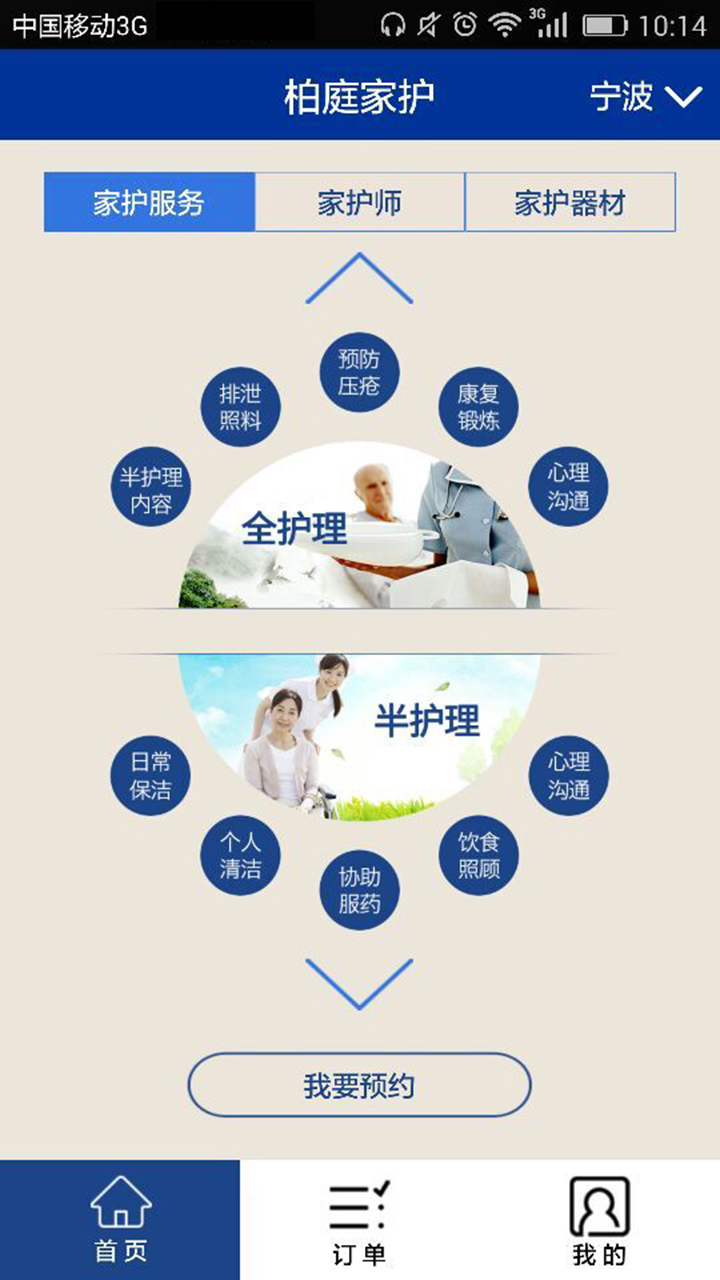Open the 协助服药 service bubble

pos(359,890)
